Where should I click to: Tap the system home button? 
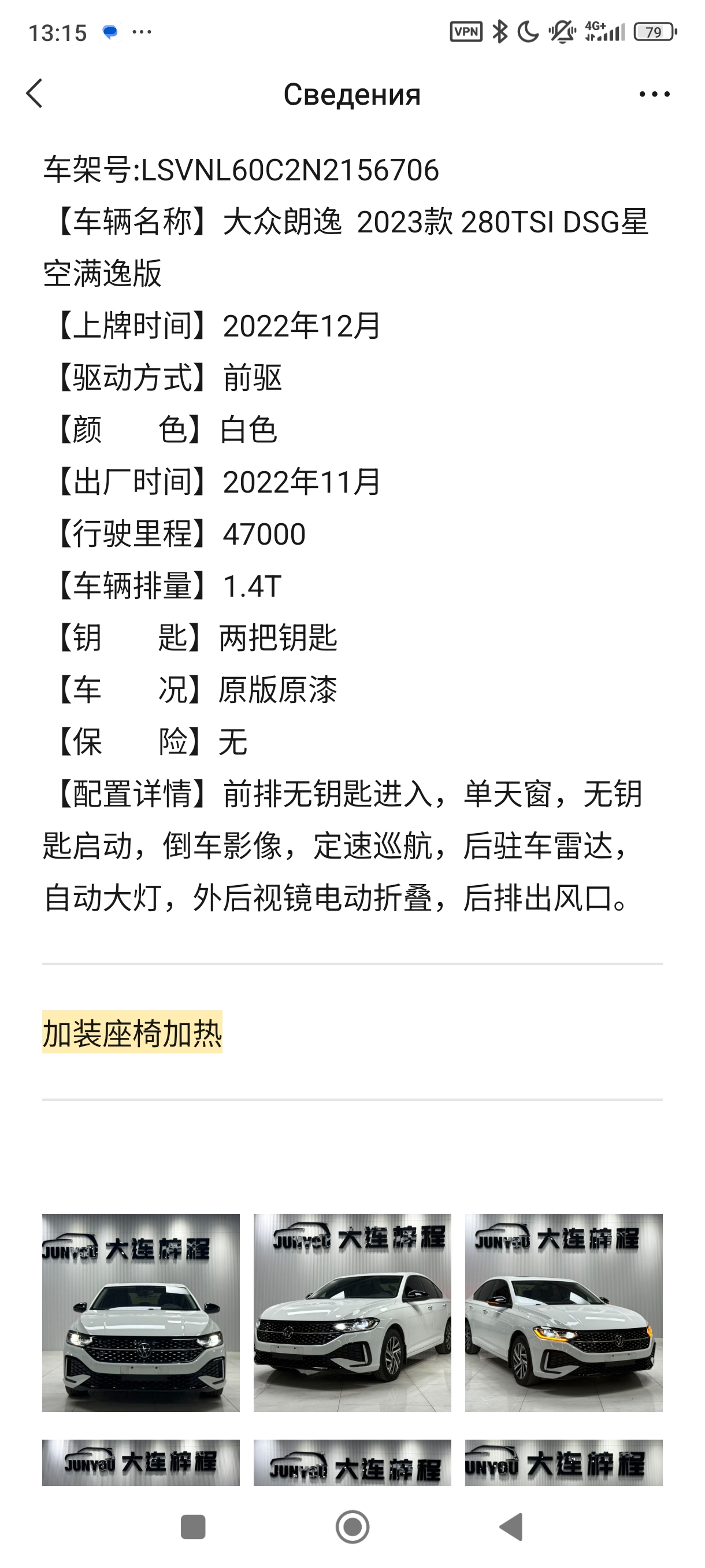pos(352,1526)
